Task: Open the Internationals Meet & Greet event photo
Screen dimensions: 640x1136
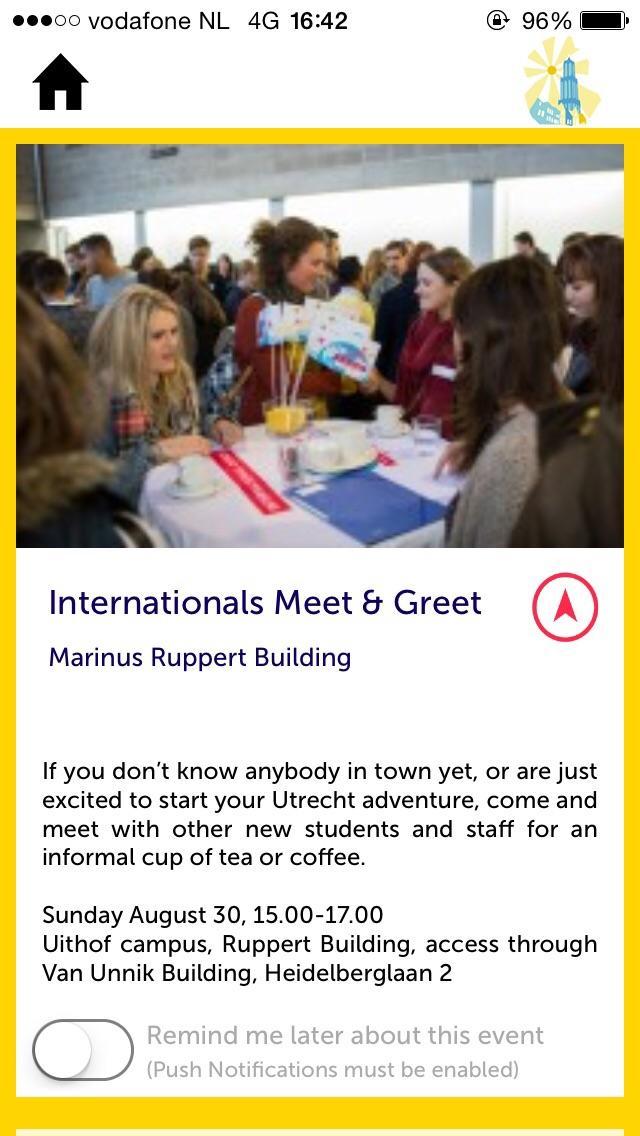Action: point(320,346)
